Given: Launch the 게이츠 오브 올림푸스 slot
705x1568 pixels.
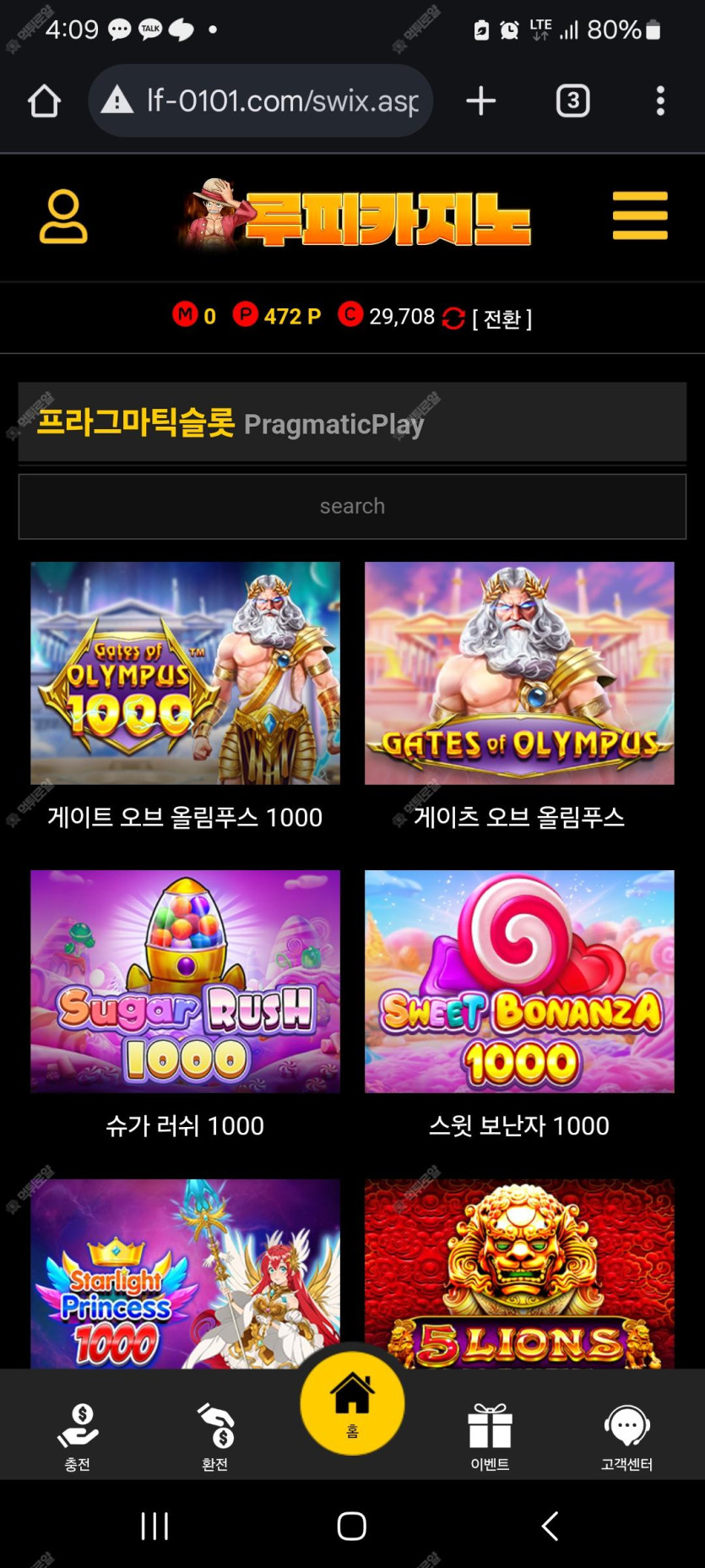Looking at the screenshot, I should coord(519,673).
